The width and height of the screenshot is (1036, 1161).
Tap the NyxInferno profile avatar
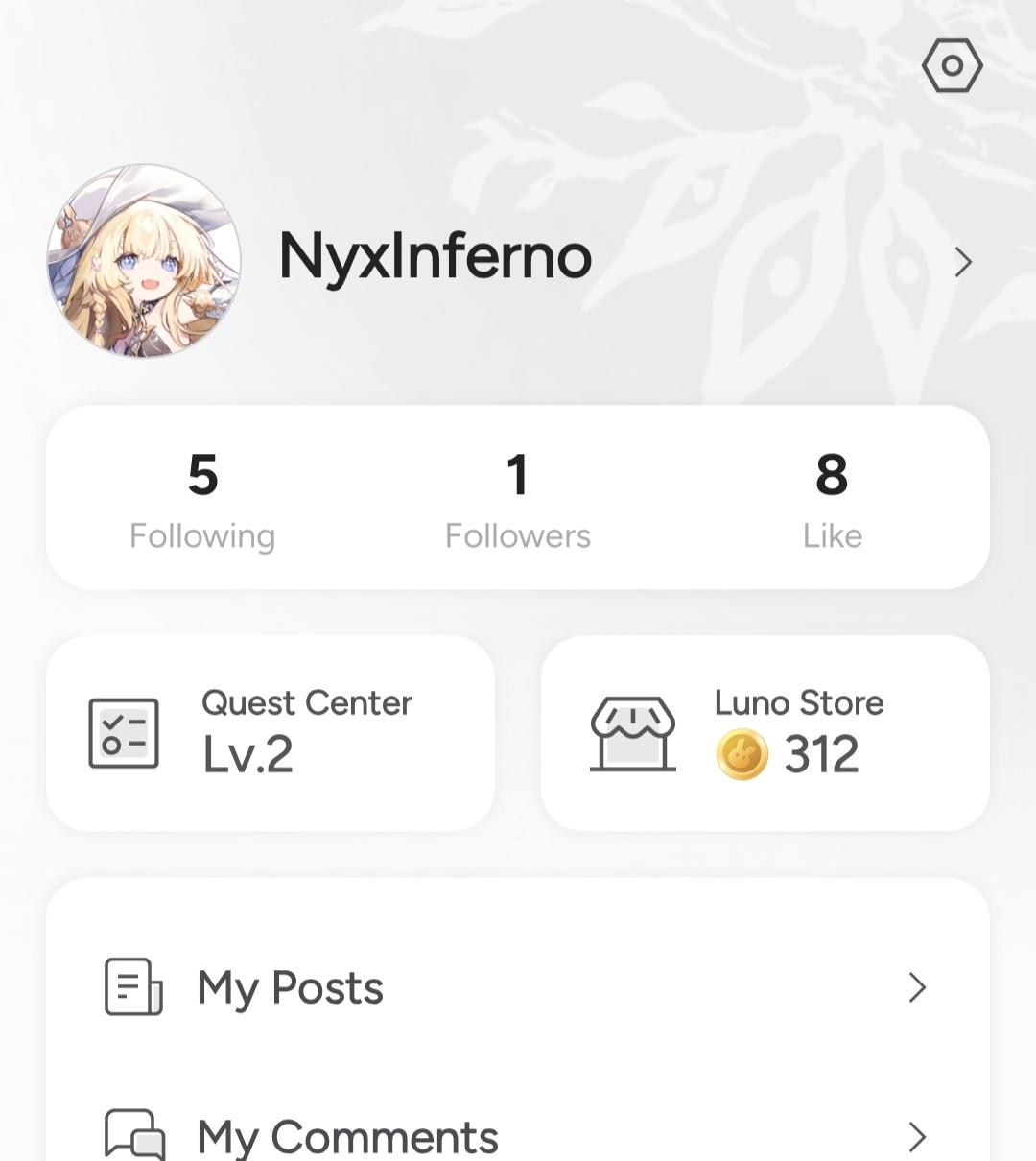tap(144, 261)
